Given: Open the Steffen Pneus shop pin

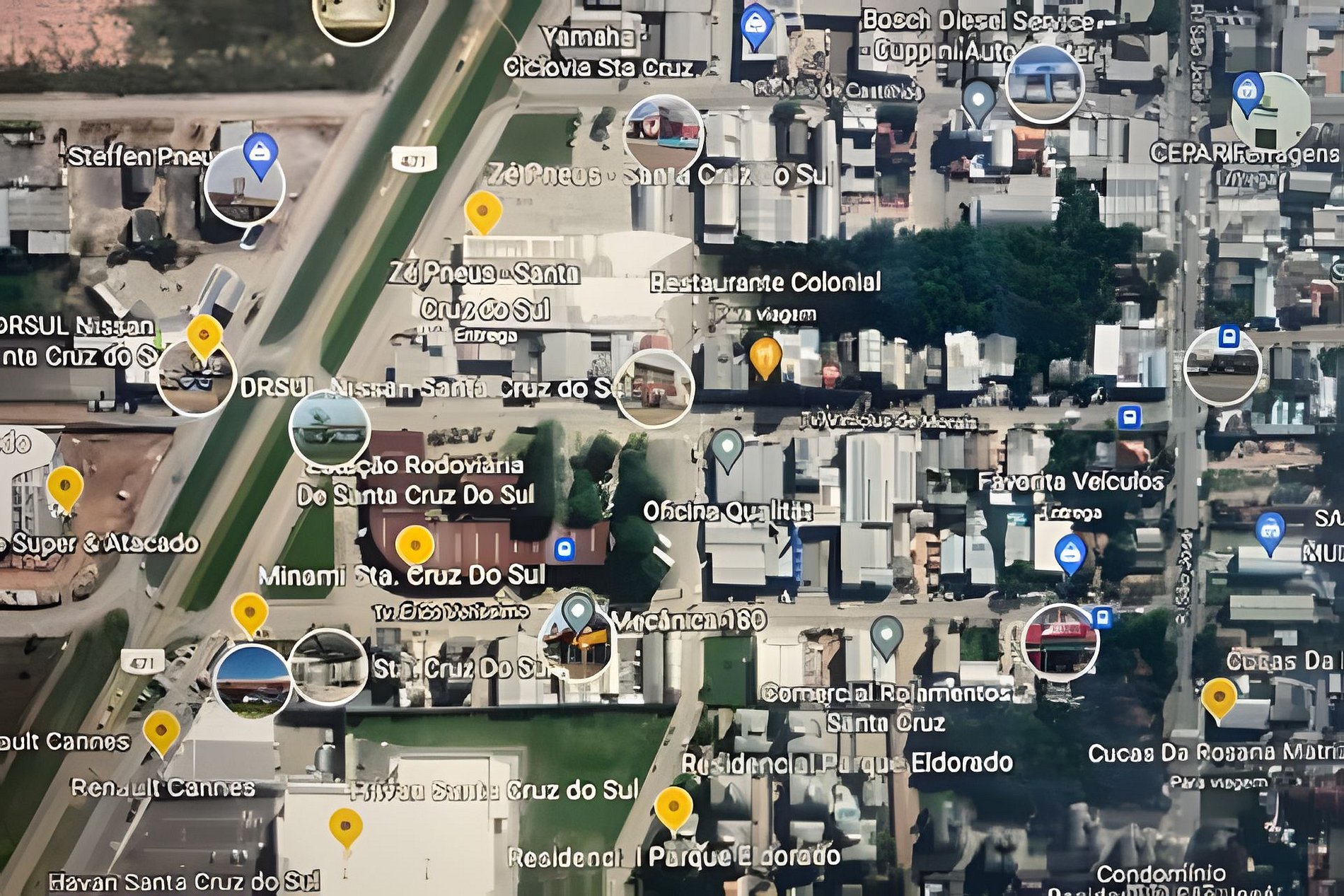Looking at the screenshot, I should (x=260, y=153).
